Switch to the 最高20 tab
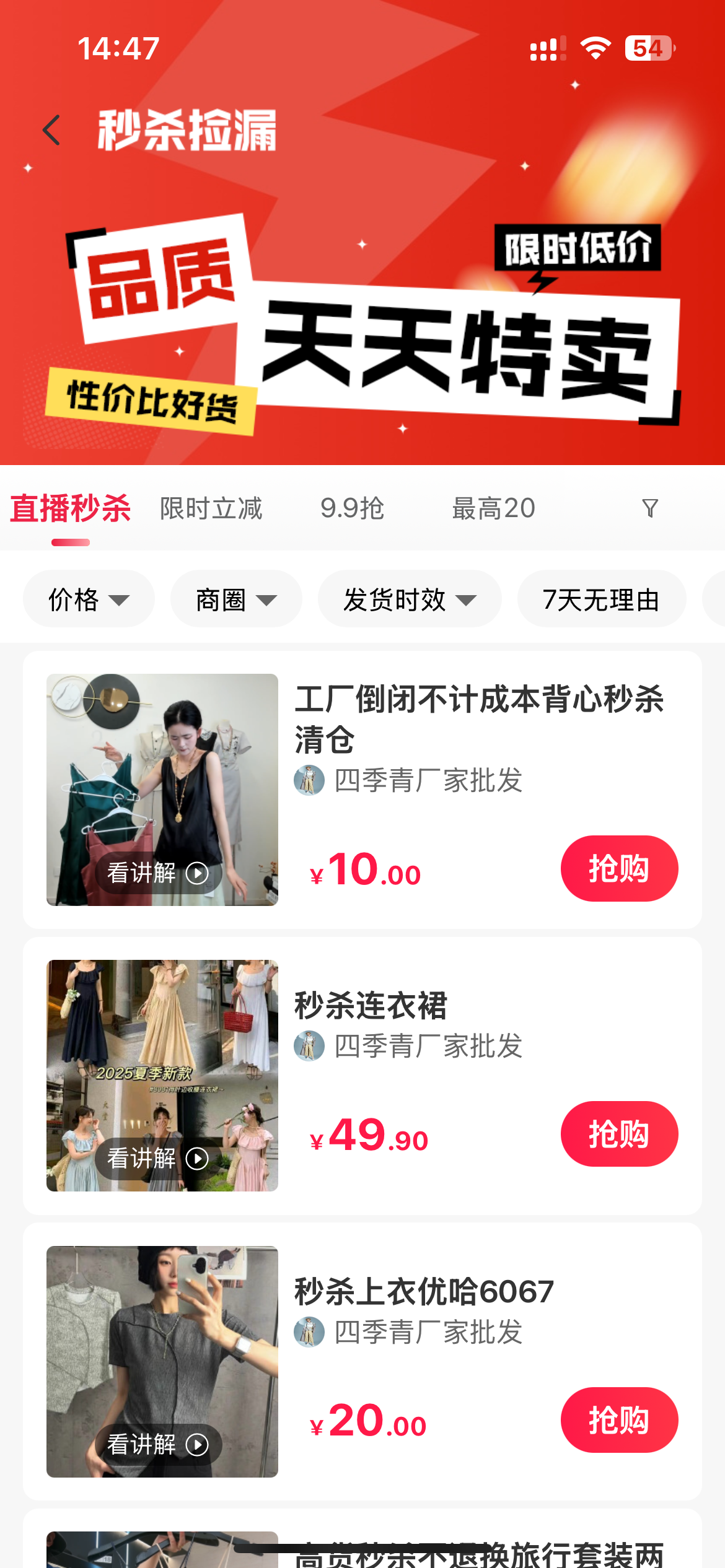This screenshot has height=1568, width=725. [493, 508]
